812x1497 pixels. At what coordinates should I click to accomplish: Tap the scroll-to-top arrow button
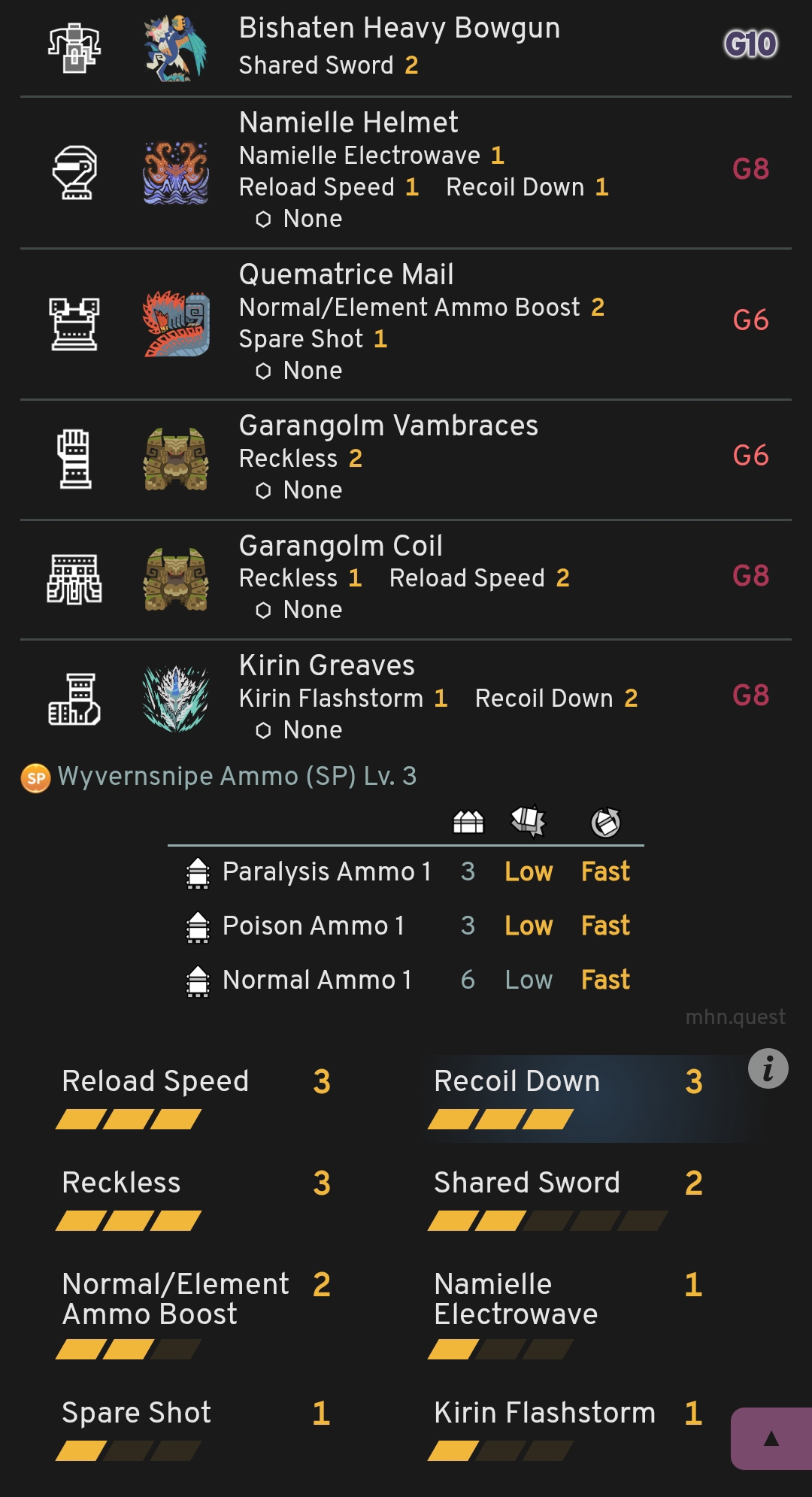(x=771, y=1438)
